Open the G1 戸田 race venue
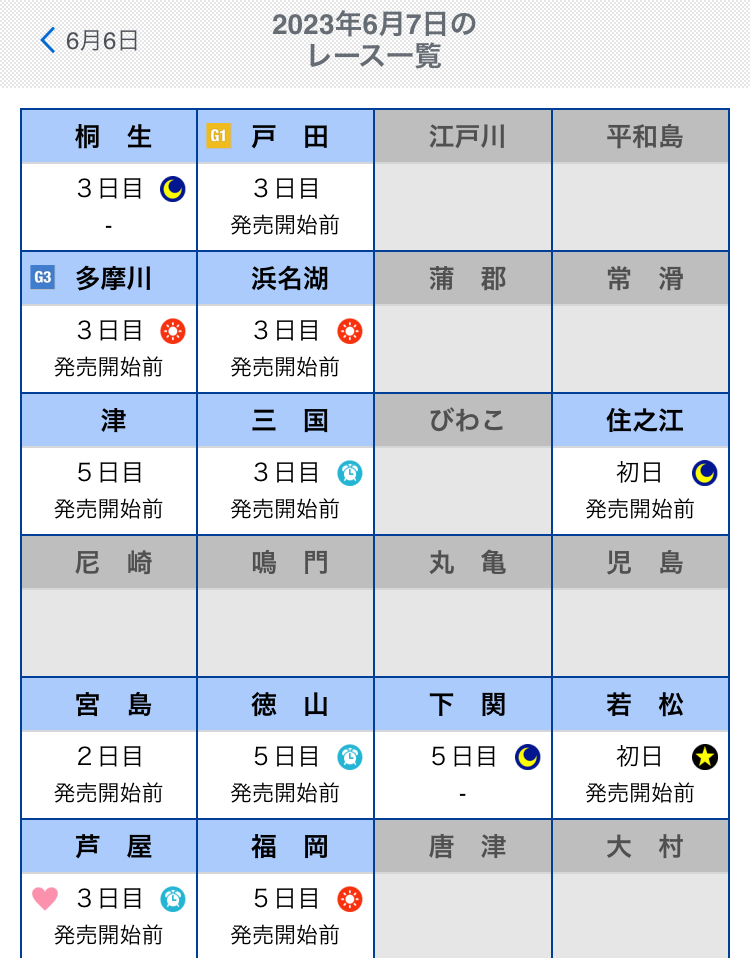The image size is (750, 958). point(286,181)
